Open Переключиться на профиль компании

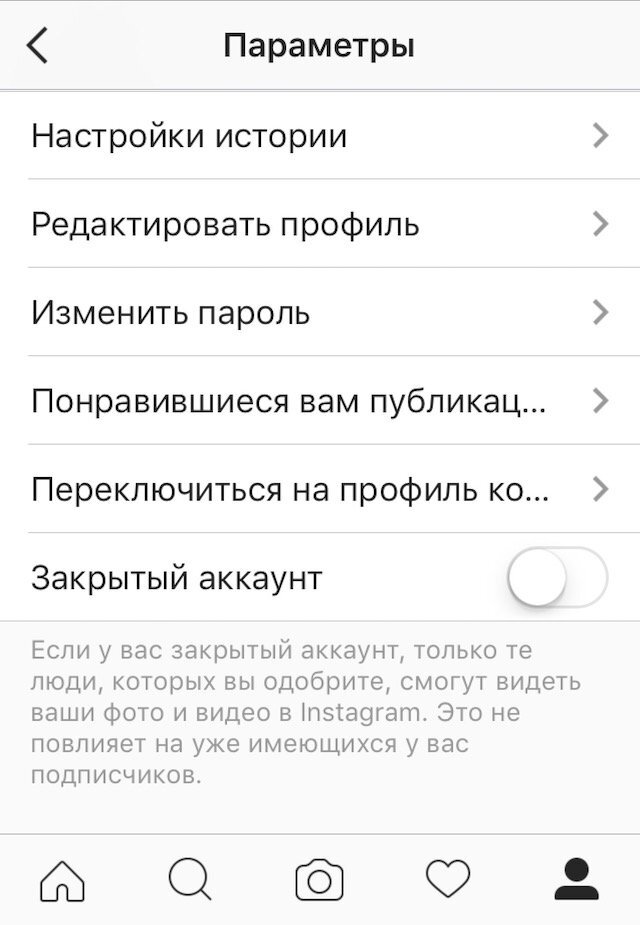320,490
